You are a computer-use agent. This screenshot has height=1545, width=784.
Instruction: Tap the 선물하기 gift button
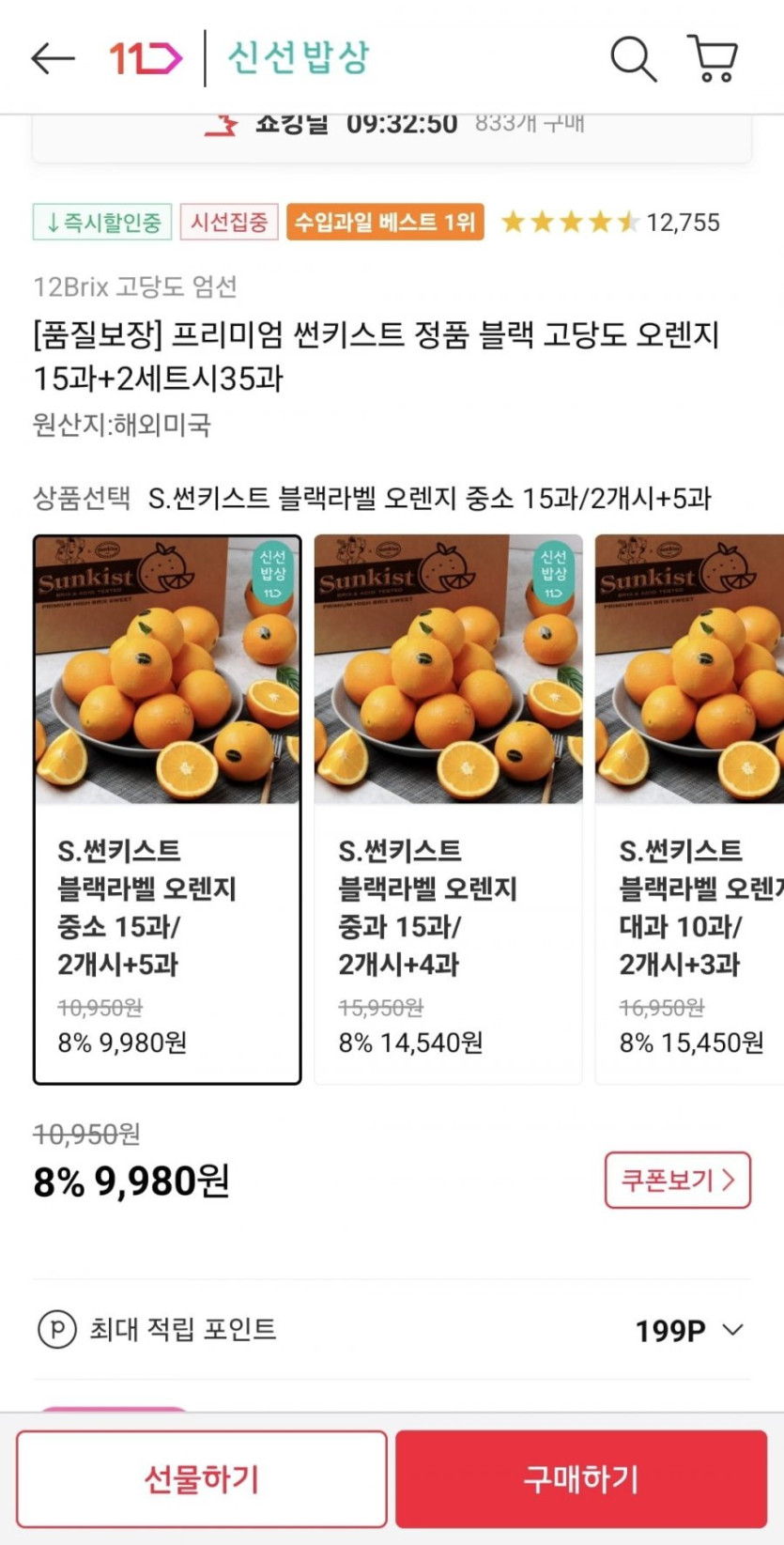pyautogui.click(x=201, y=1478)
